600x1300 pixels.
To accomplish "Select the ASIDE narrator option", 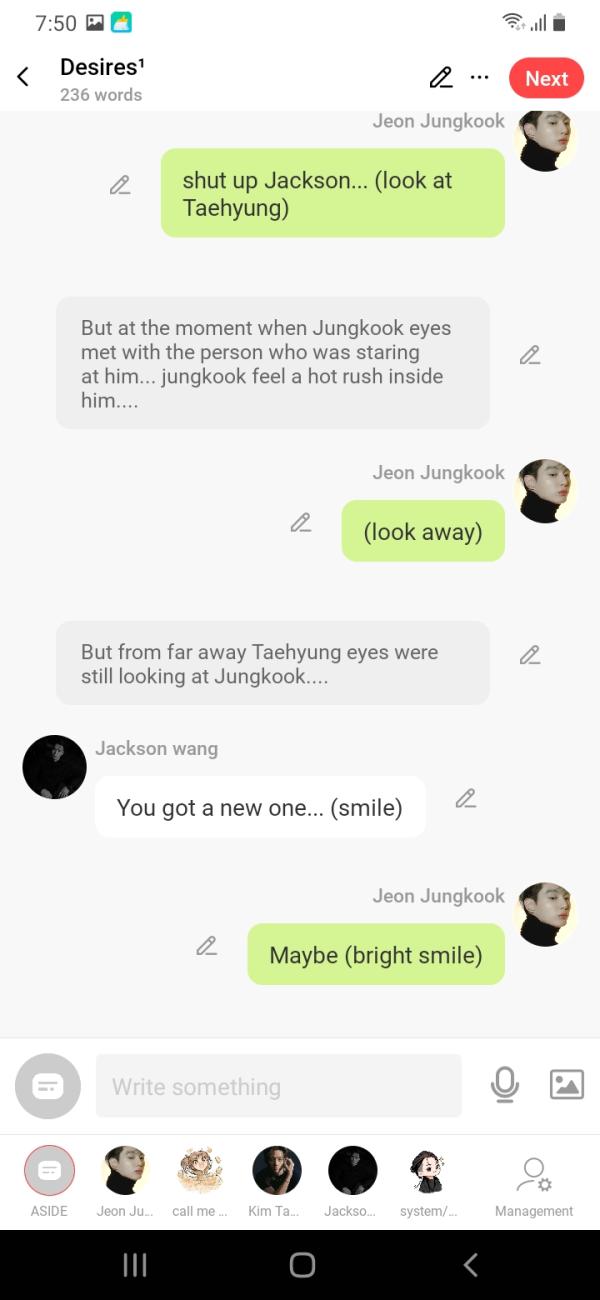I will pyautogui.click(x=49, y=1171).
